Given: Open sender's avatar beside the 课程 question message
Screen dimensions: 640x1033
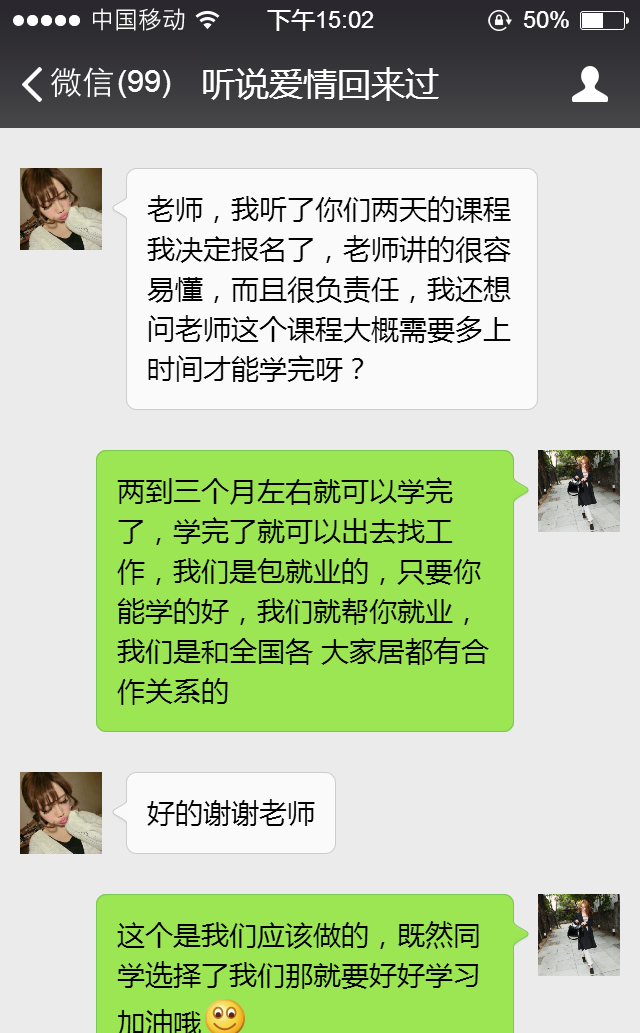Looking at the screenshot, I should 61,209.
